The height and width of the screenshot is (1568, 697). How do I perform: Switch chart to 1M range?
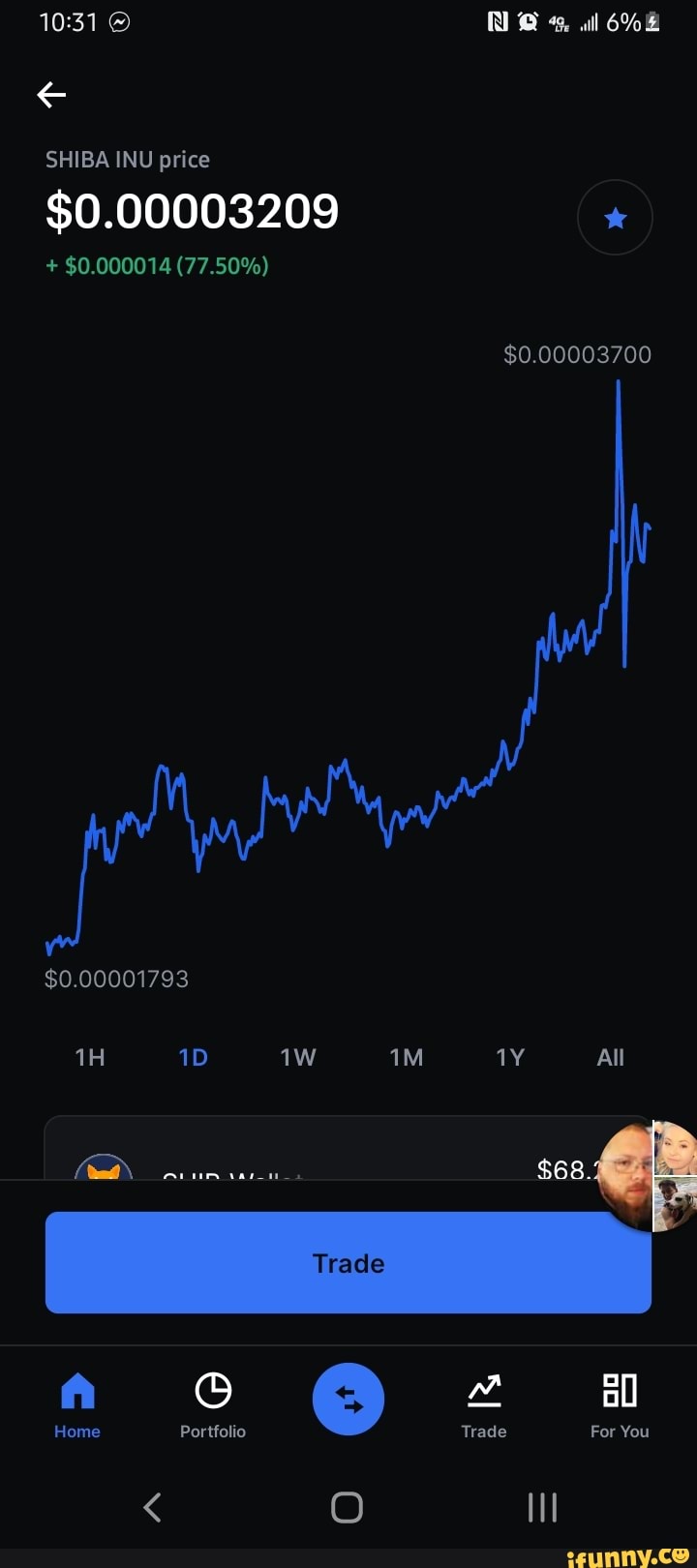(x=407, y=1057)
